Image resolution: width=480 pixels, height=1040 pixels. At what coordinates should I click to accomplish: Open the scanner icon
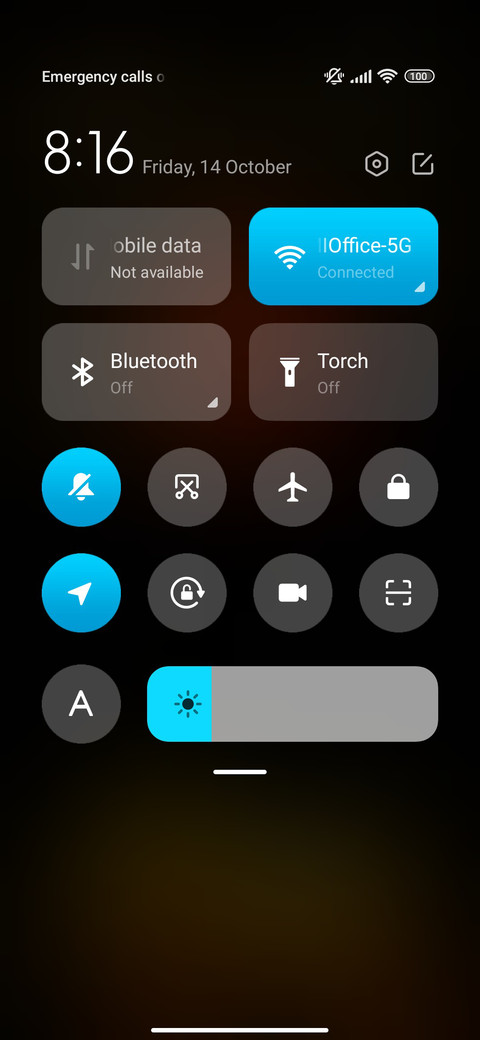click(398, 593)
